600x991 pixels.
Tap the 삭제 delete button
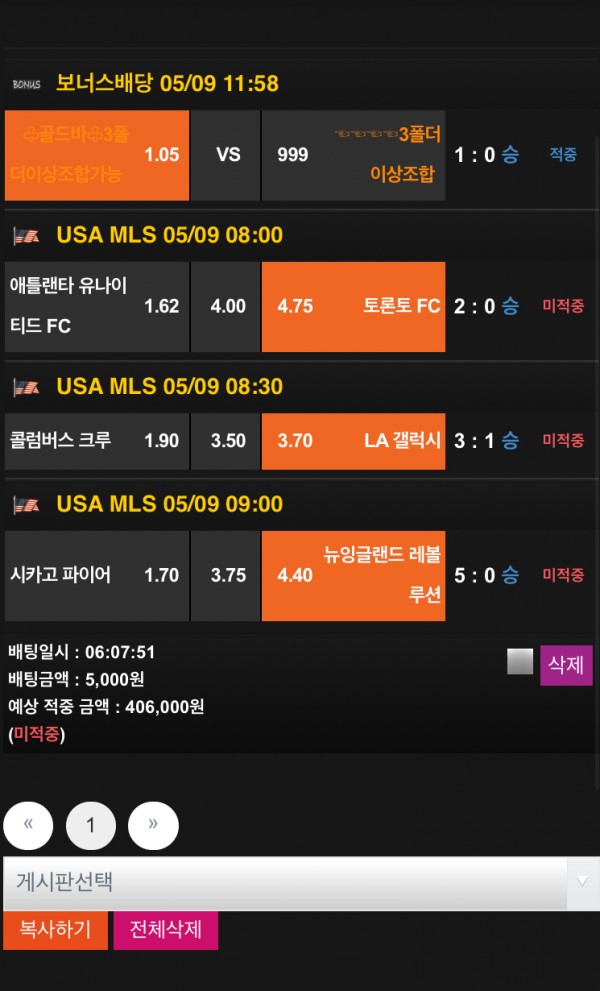(566, 665)
